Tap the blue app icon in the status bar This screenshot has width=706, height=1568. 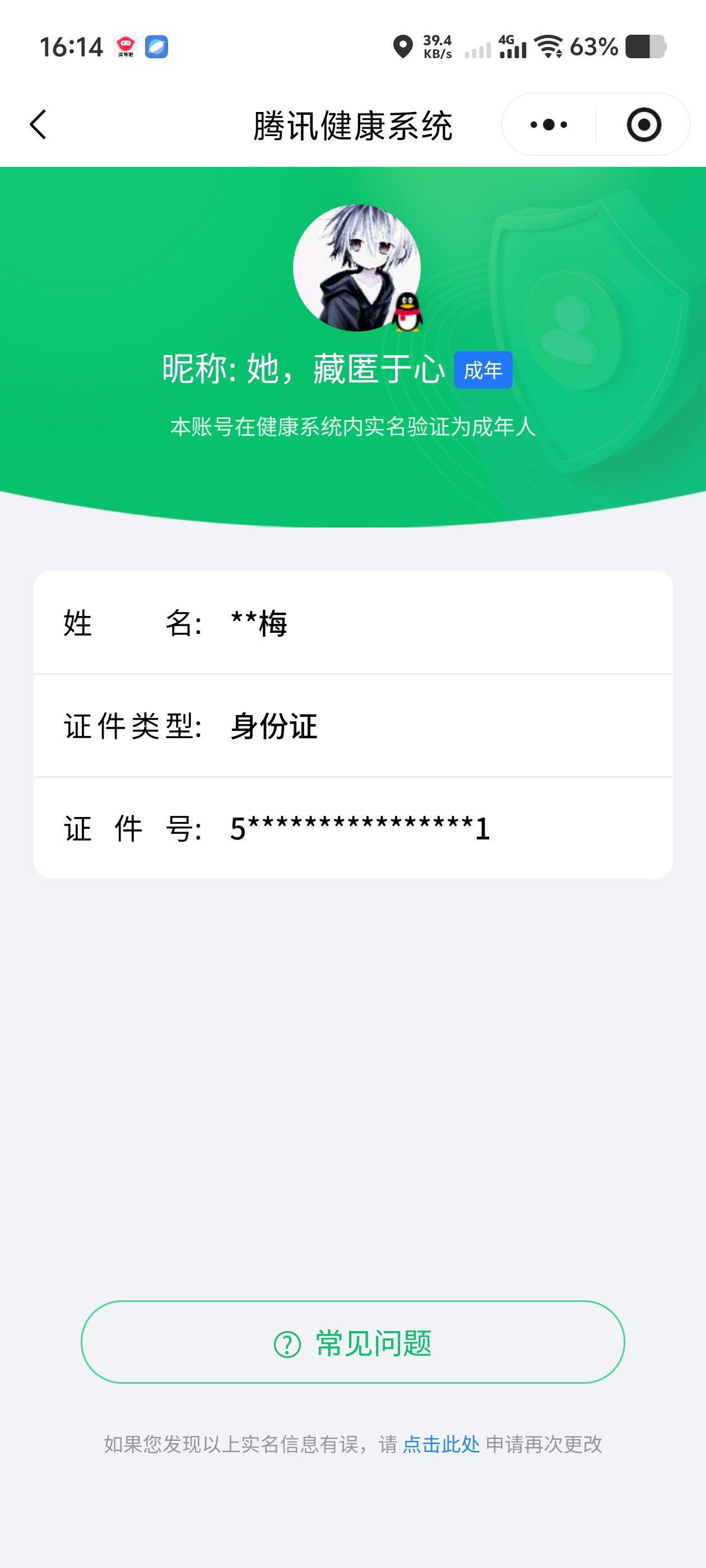(157, 47)
